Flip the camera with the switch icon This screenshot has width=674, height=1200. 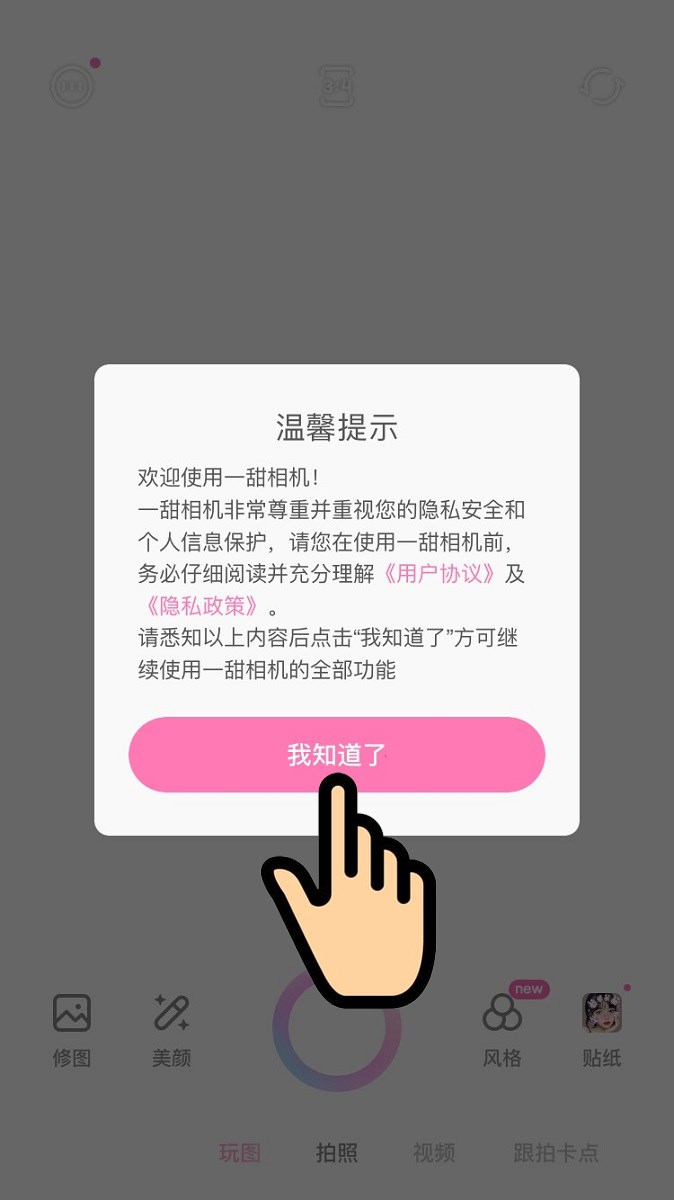tap(602, 87)
